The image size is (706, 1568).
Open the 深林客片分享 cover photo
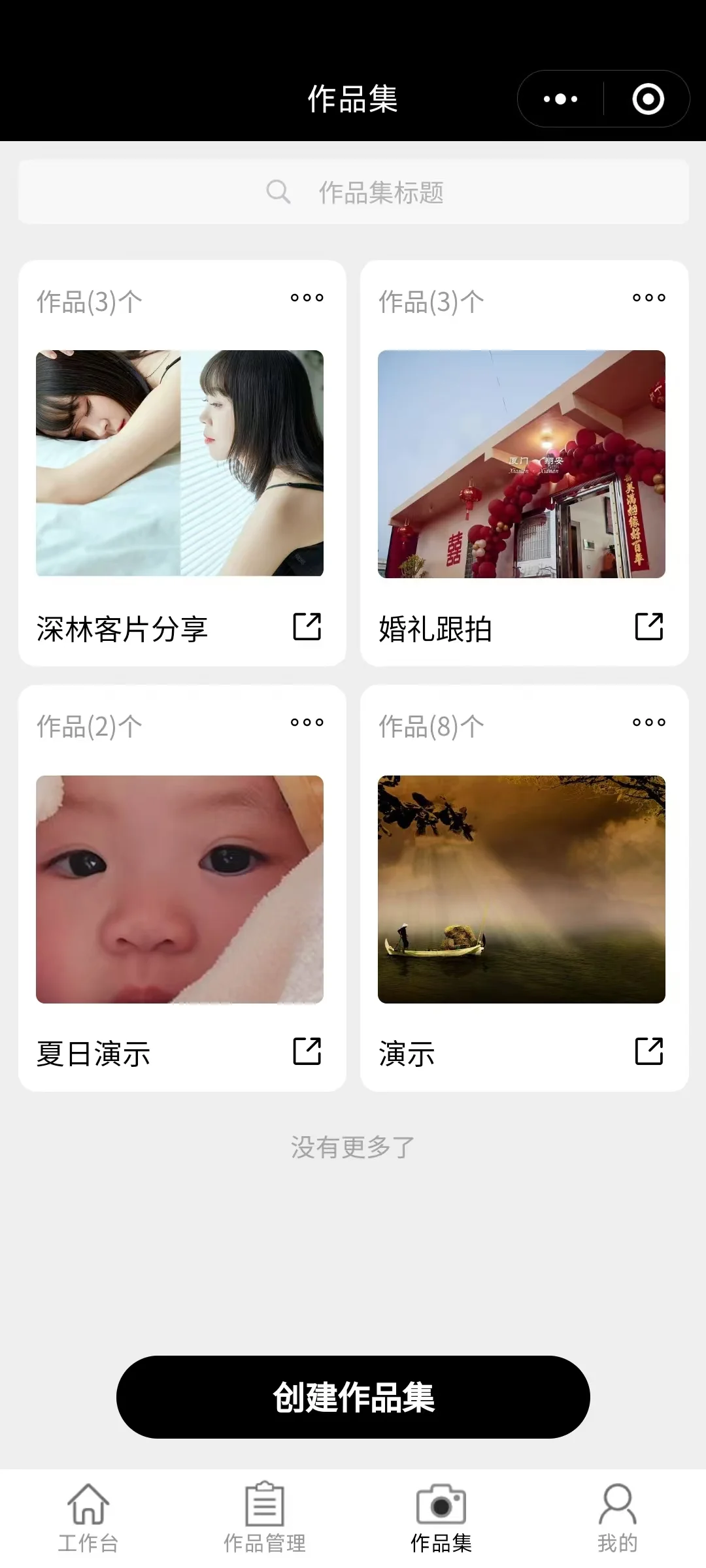point(180,463)
